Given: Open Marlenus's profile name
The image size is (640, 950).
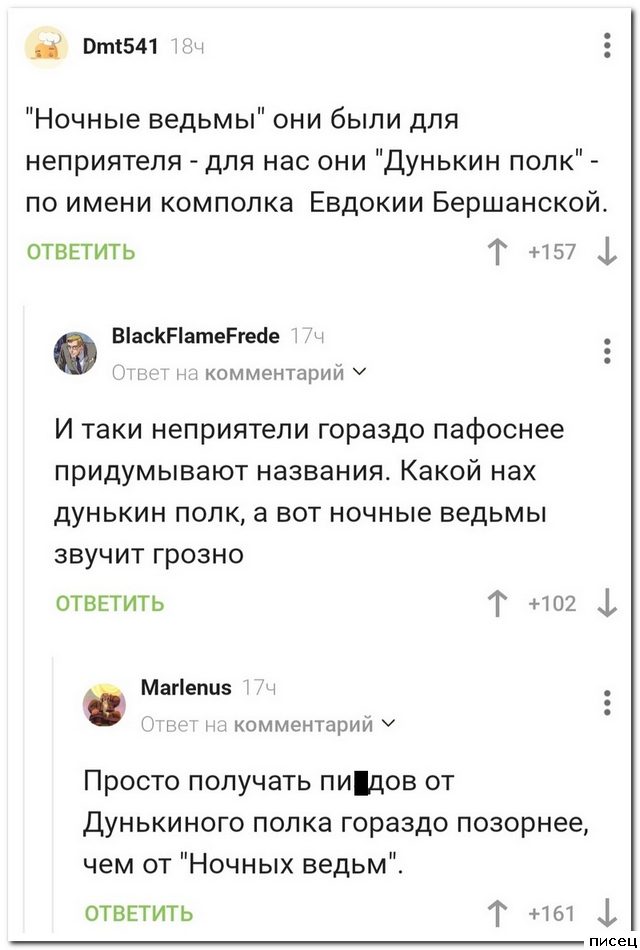Looking at the screenshot, I should (x=186, y=687).
